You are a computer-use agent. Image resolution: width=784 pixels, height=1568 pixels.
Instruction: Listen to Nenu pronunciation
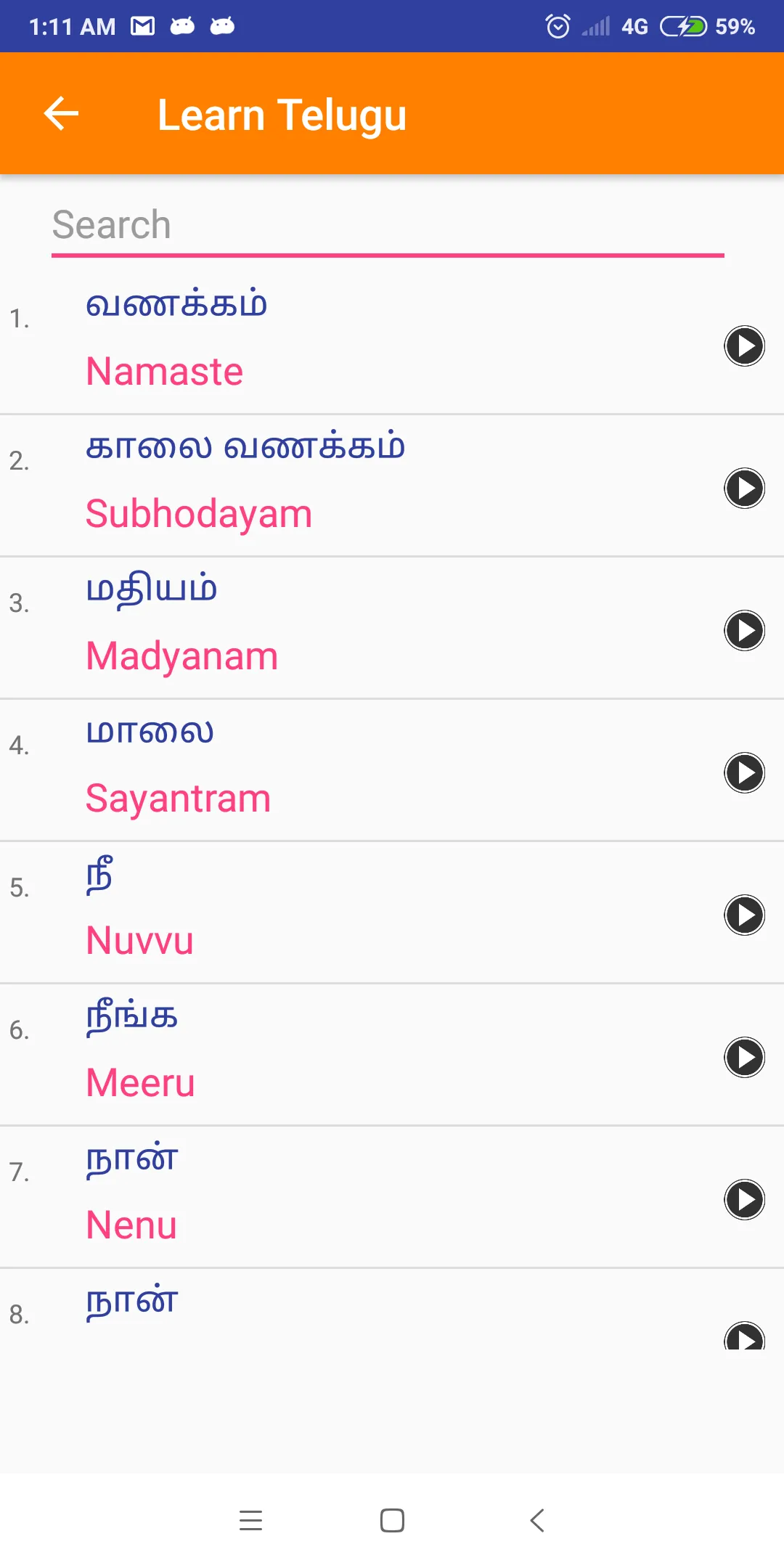click(x=744, y=1199)
